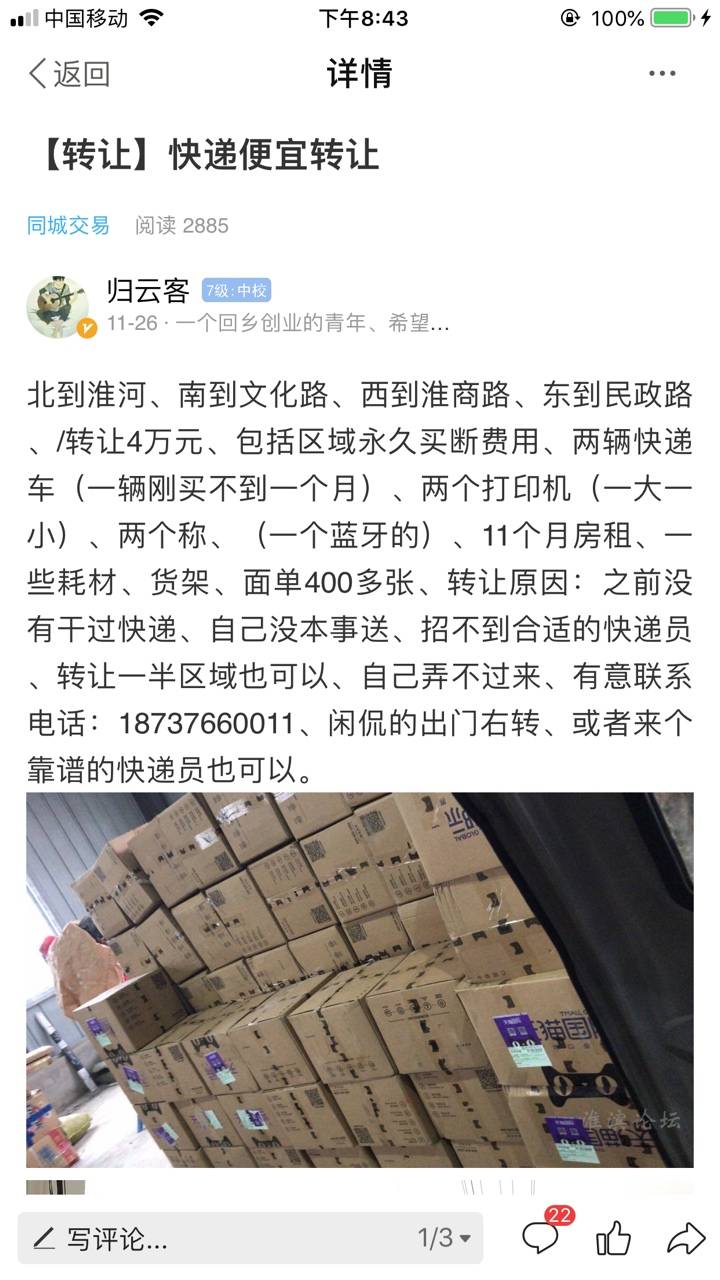
Task: Open the three-dot overflow menu
Action: [x=662, y=74]
